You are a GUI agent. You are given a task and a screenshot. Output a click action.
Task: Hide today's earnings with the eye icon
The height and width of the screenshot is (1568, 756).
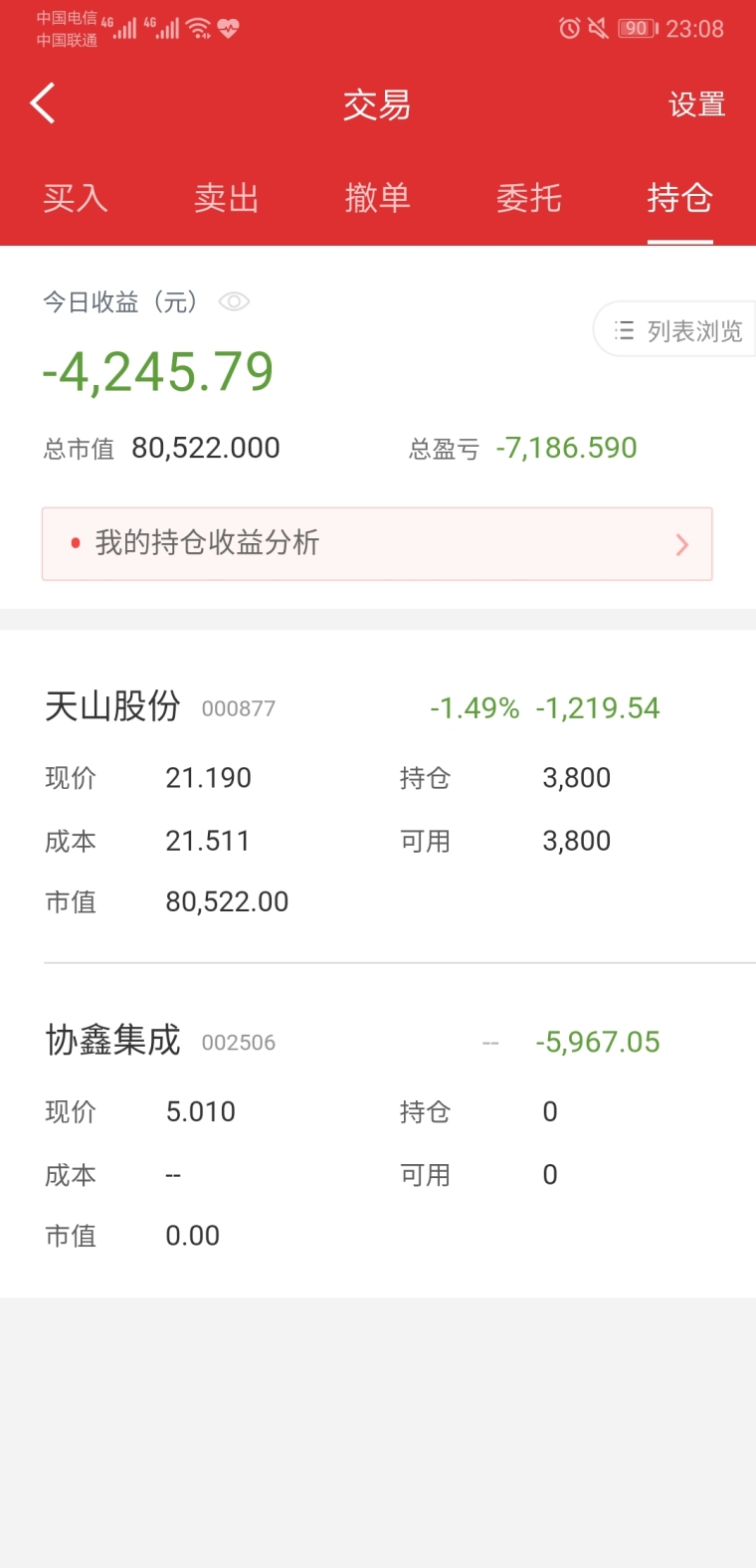[234, 301]
